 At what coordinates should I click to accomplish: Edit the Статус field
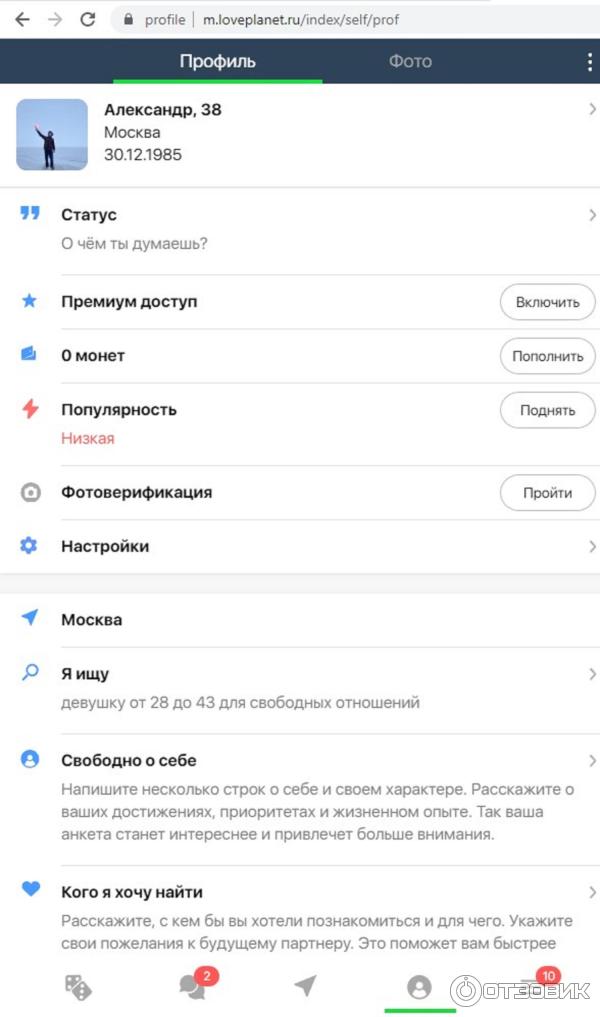coord(300,228)
